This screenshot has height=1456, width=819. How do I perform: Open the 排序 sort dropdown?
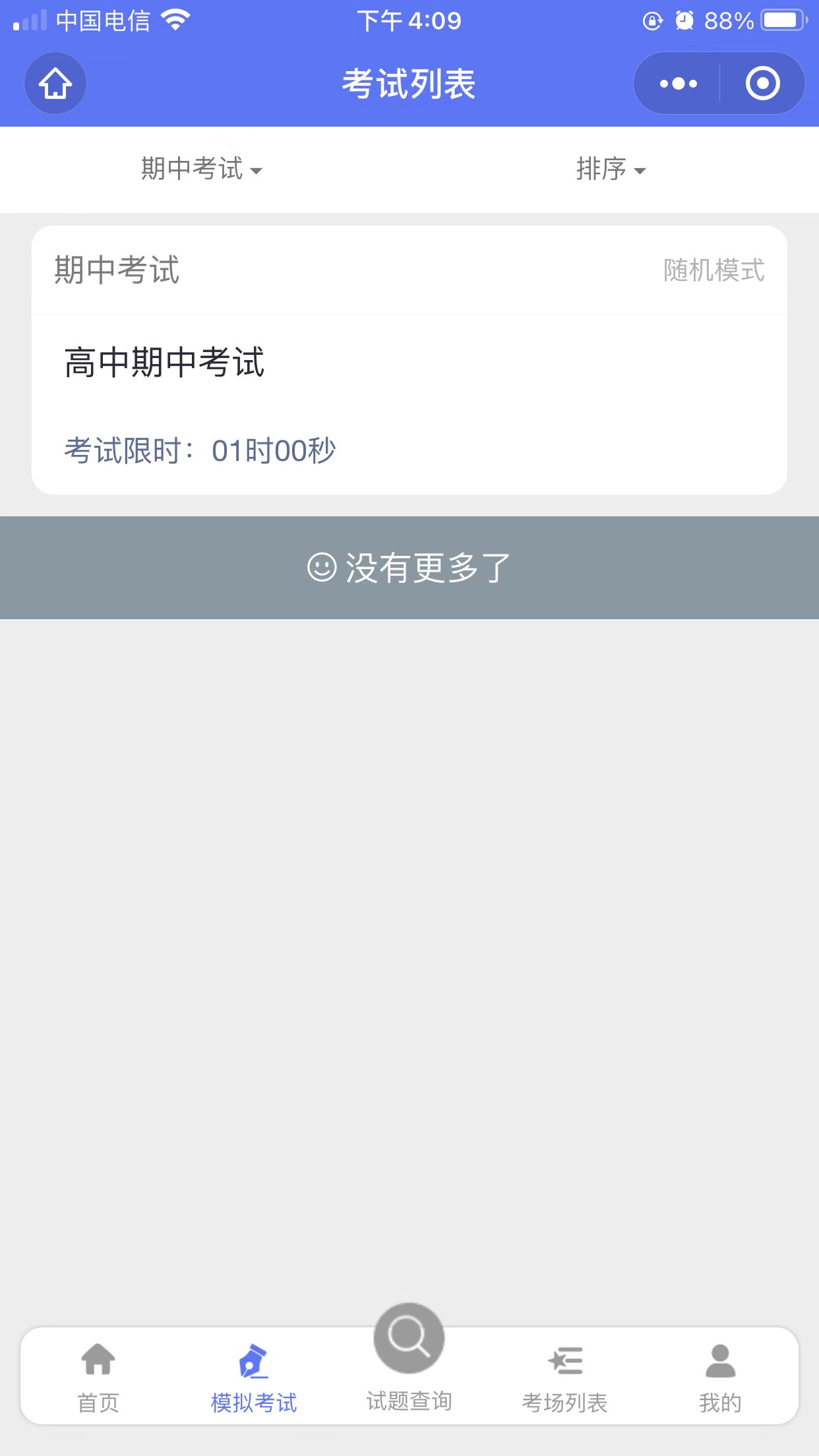(x=611, y=169)
